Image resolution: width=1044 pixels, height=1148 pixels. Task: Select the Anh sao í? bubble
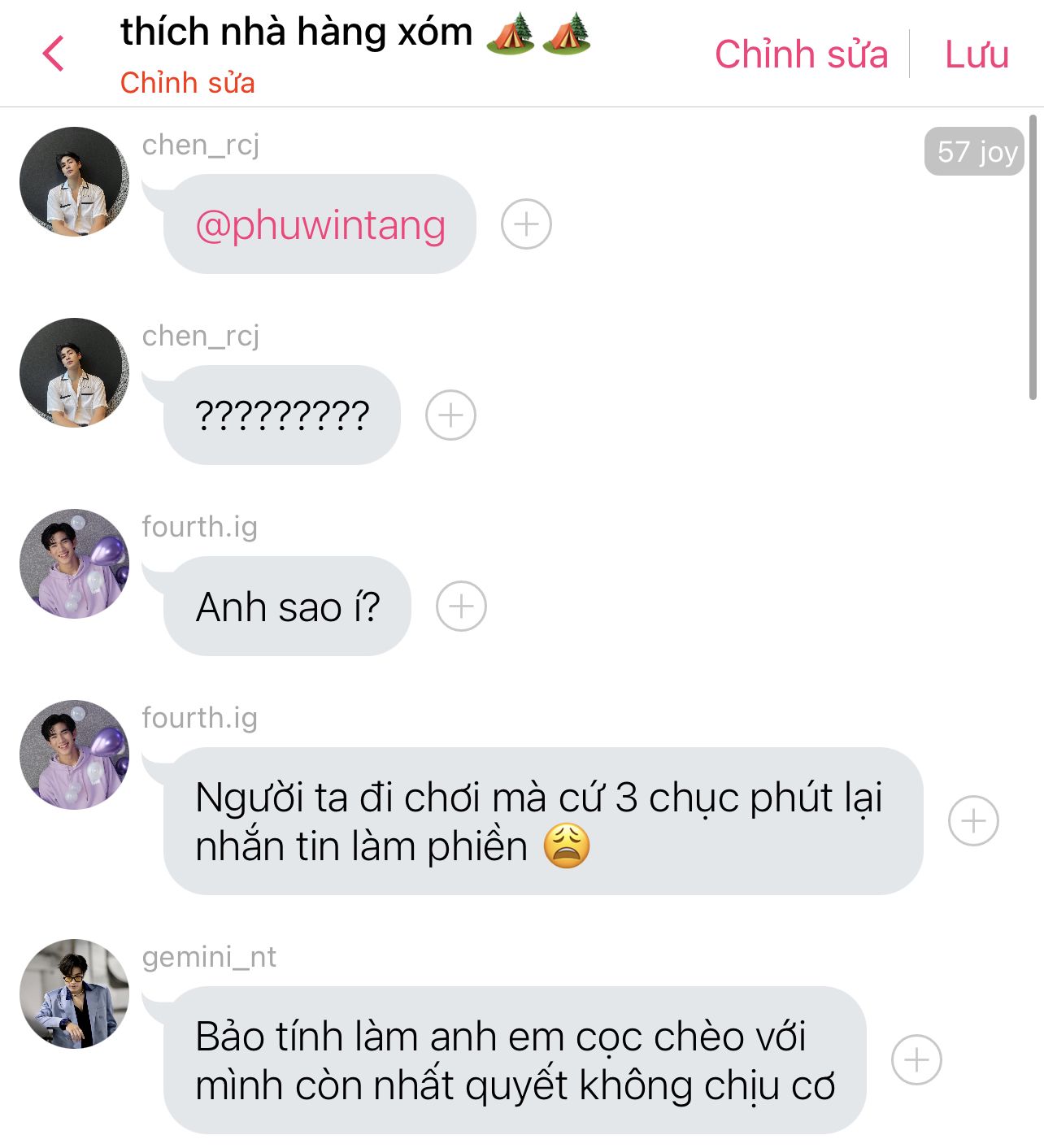click(287, 607)
